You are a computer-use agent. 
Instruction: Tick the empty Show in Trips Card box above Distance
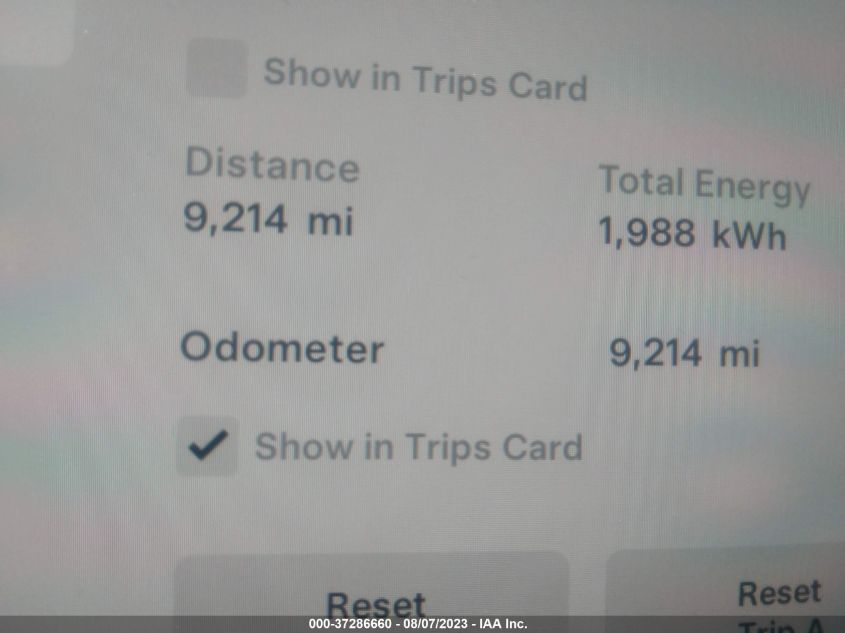(x=216, y=70)
